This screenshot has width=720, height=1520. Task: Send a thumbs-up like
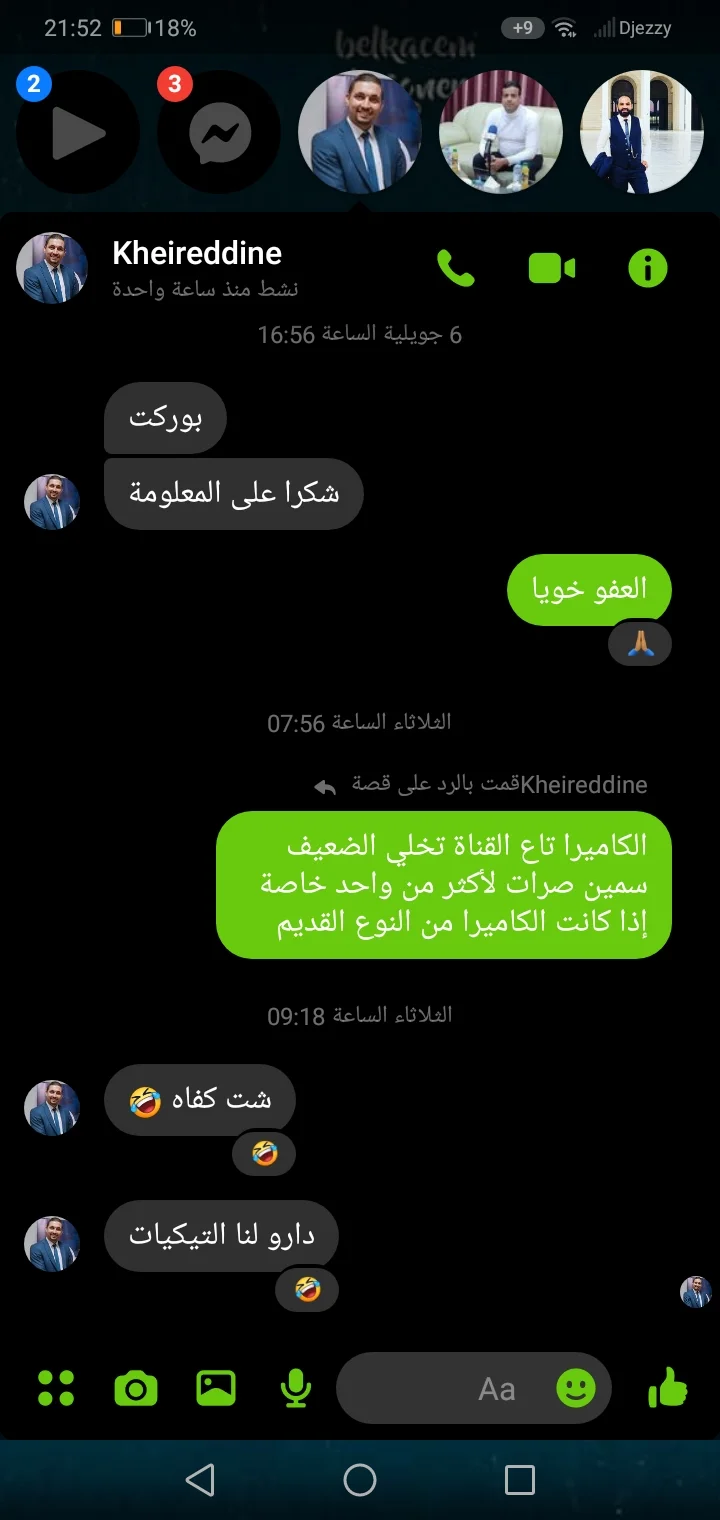(x=667, y=1388)
